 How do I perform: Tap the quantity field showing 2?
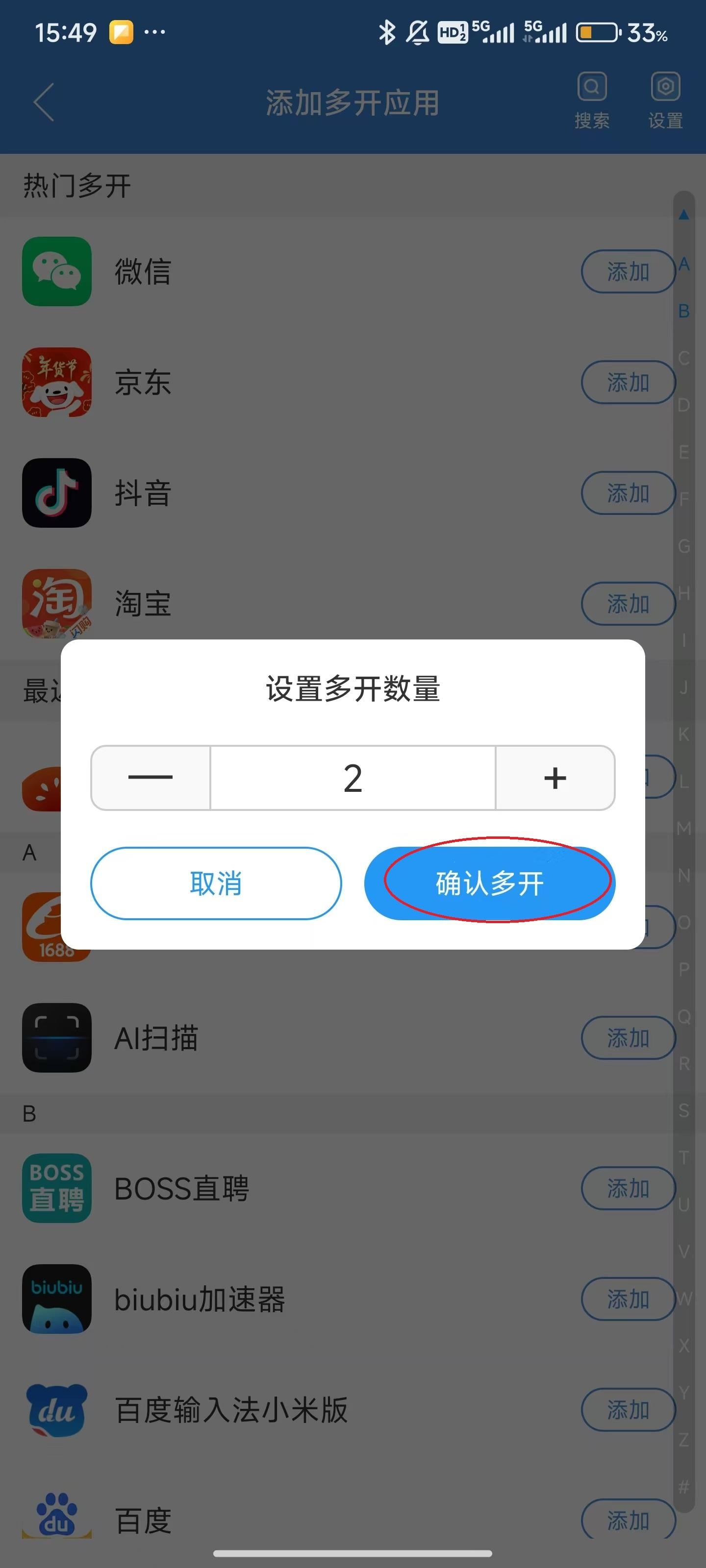point(353,778)
